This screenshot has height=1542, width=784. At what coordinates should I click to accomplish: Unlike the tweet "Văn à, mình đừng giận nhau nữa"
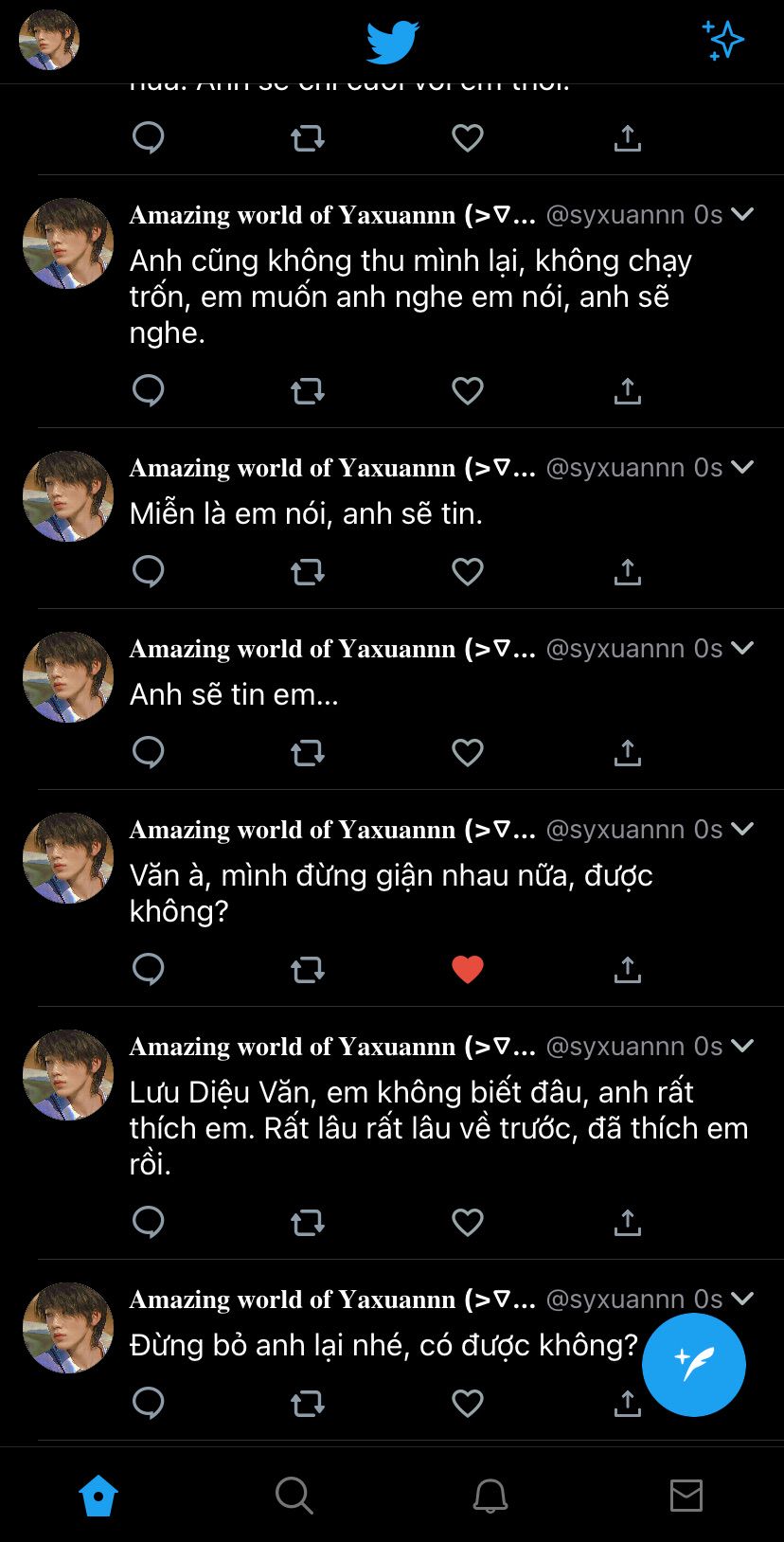click(468, 969)
